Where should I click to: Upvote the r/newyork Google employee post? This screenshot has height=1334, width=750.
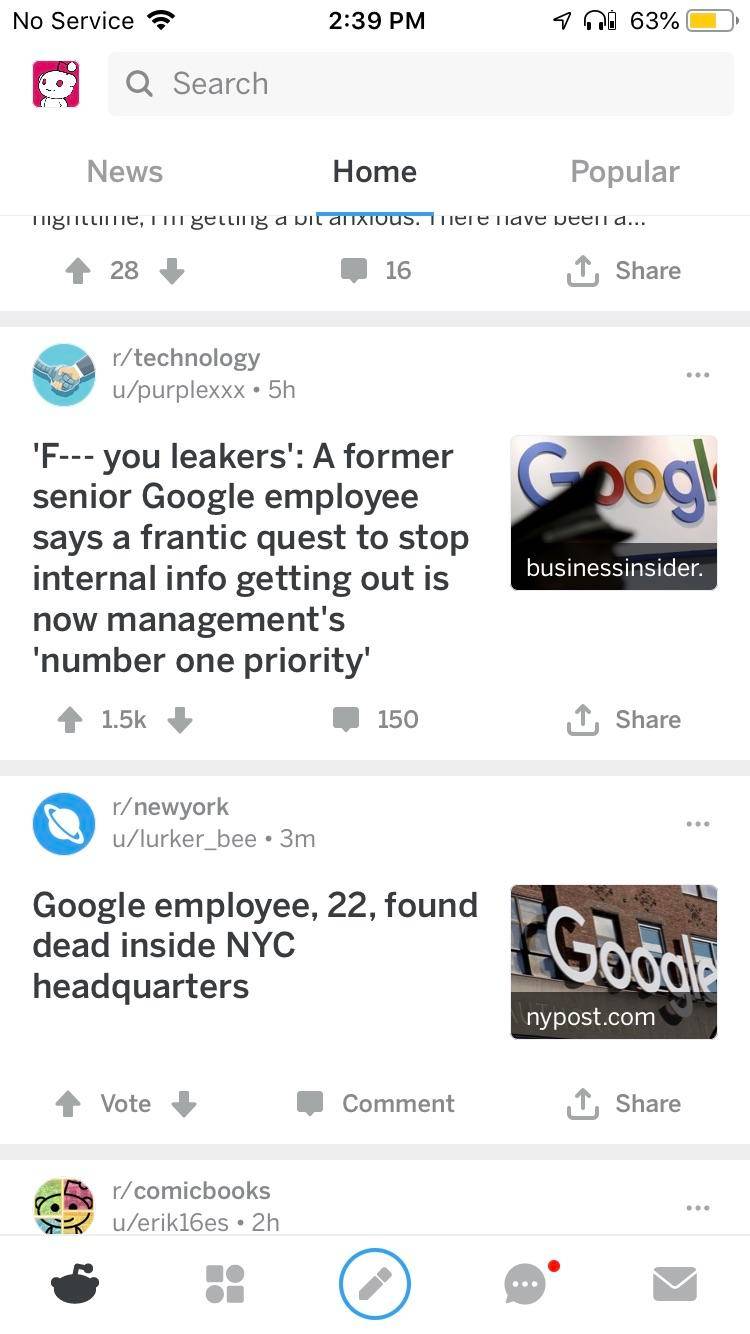point(69,1104)
